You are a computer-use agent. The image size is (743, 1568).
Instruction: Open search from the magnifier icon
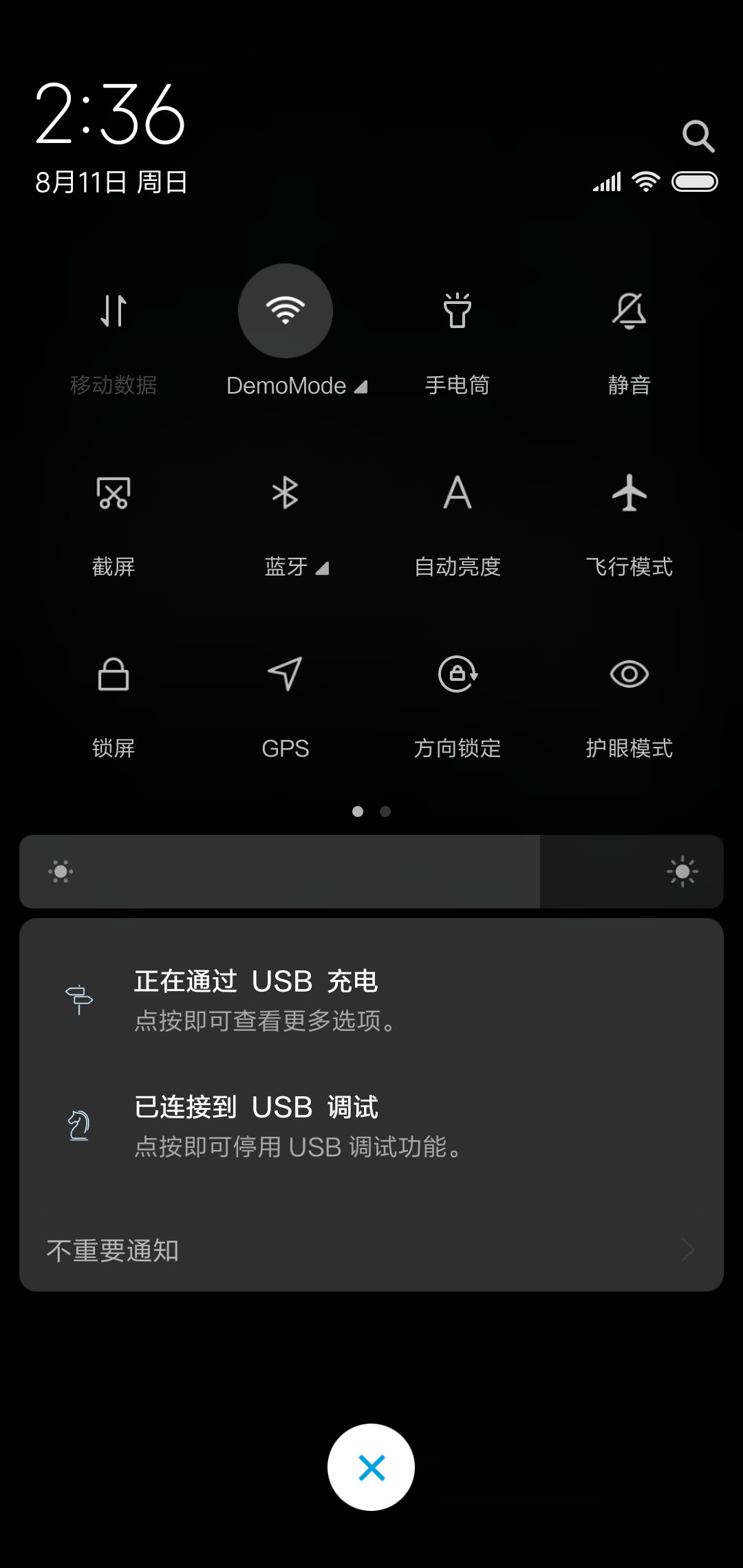[x=698, y=136]
